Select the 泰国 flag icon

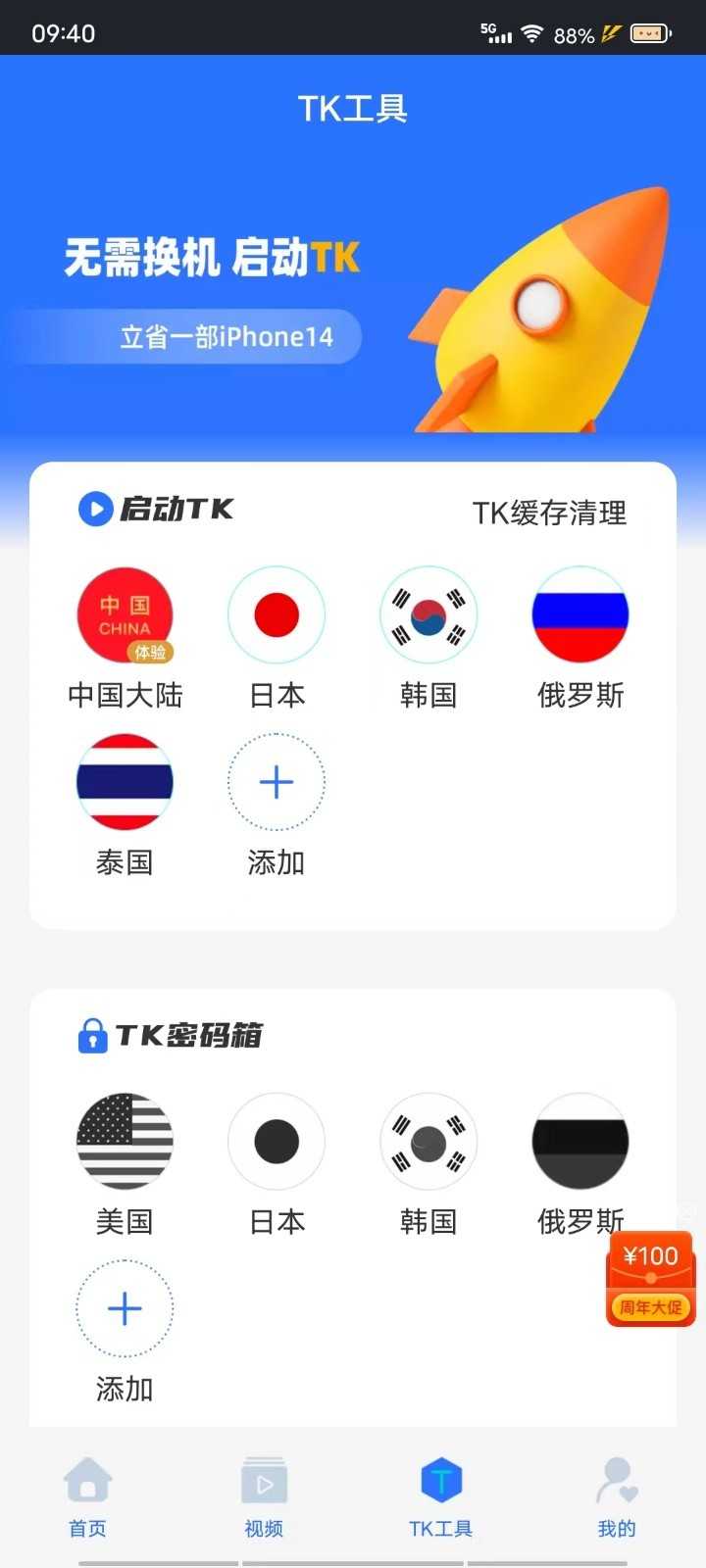(x=125, y=782)
